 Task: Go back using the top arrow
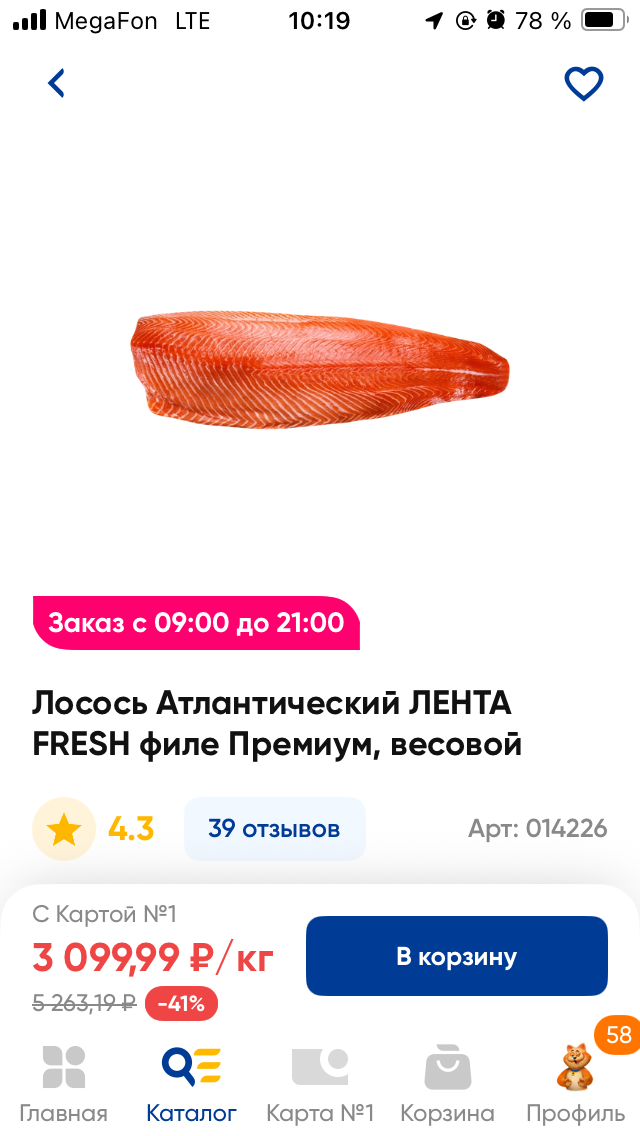coord(57,83)
